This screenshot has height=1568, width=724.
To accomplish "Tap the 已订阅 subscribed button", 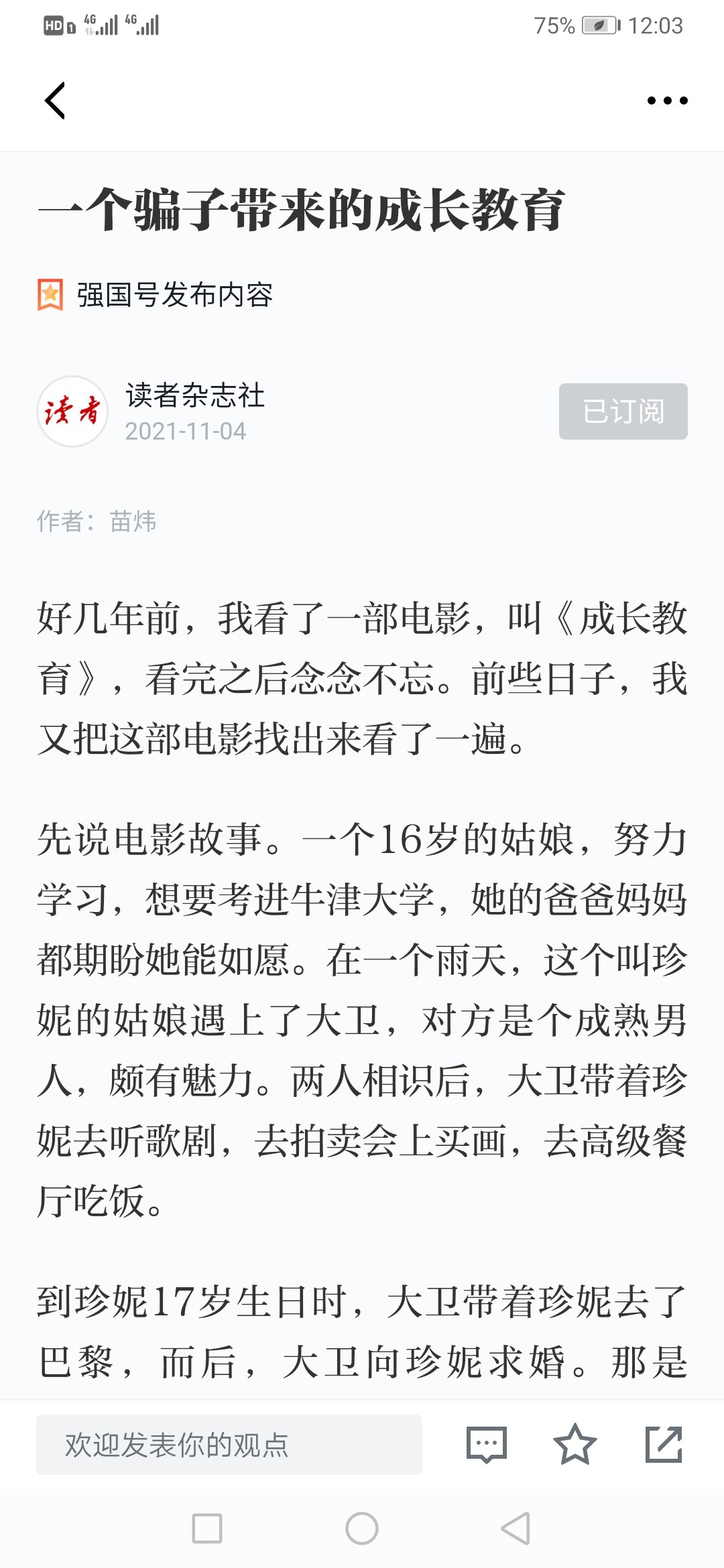I will [x=623, y=411].
